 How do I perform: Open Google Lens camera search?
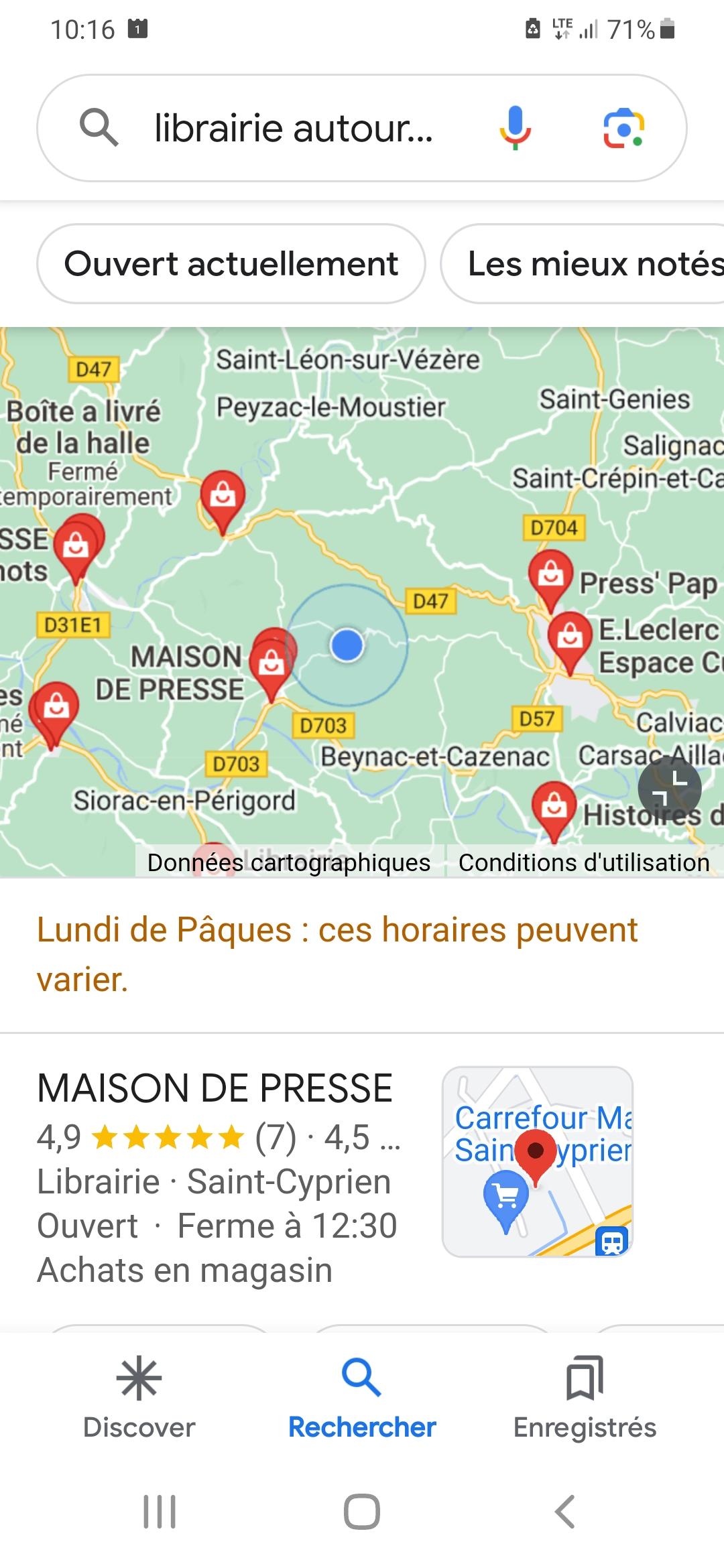623,127
